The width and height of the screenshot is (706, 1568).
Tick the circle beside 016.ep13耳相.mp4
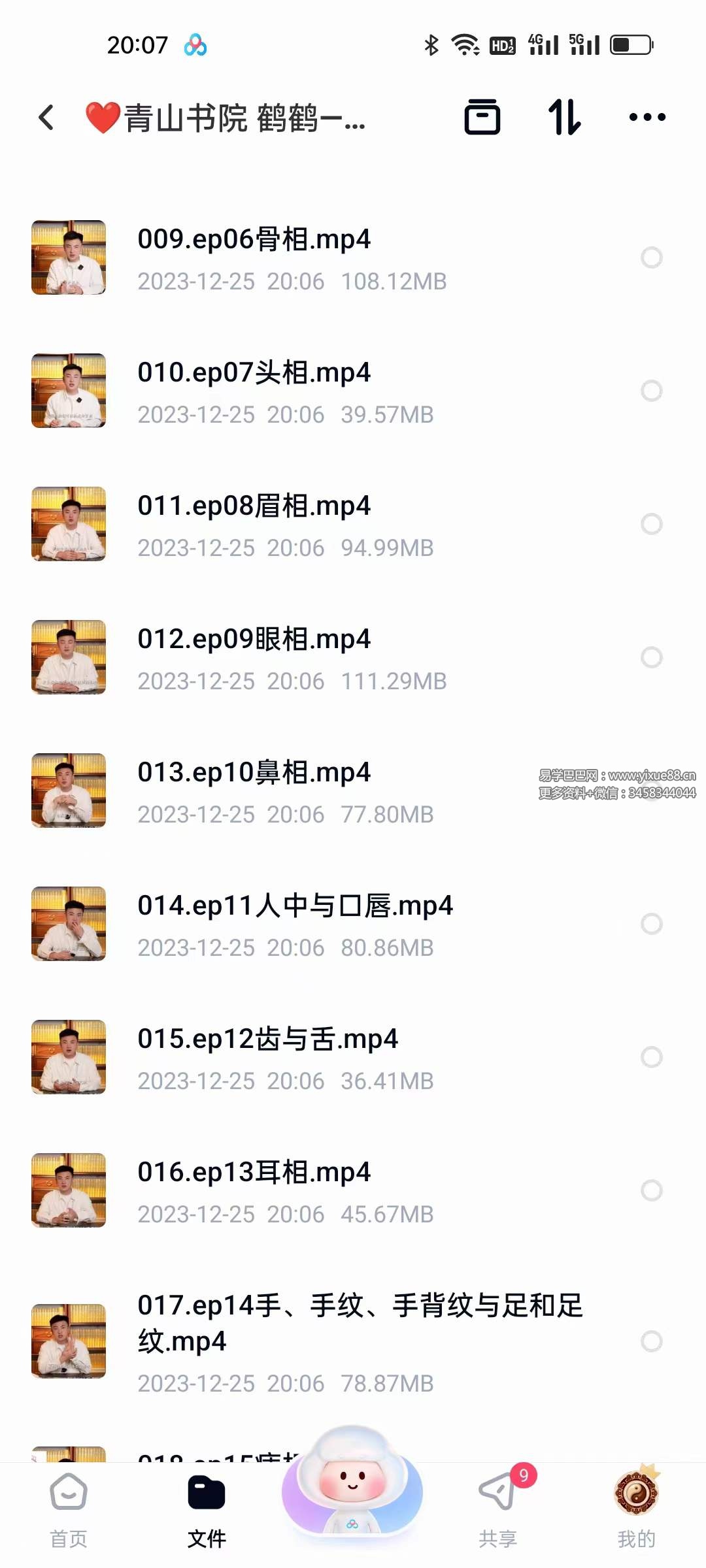point(652,1190)
